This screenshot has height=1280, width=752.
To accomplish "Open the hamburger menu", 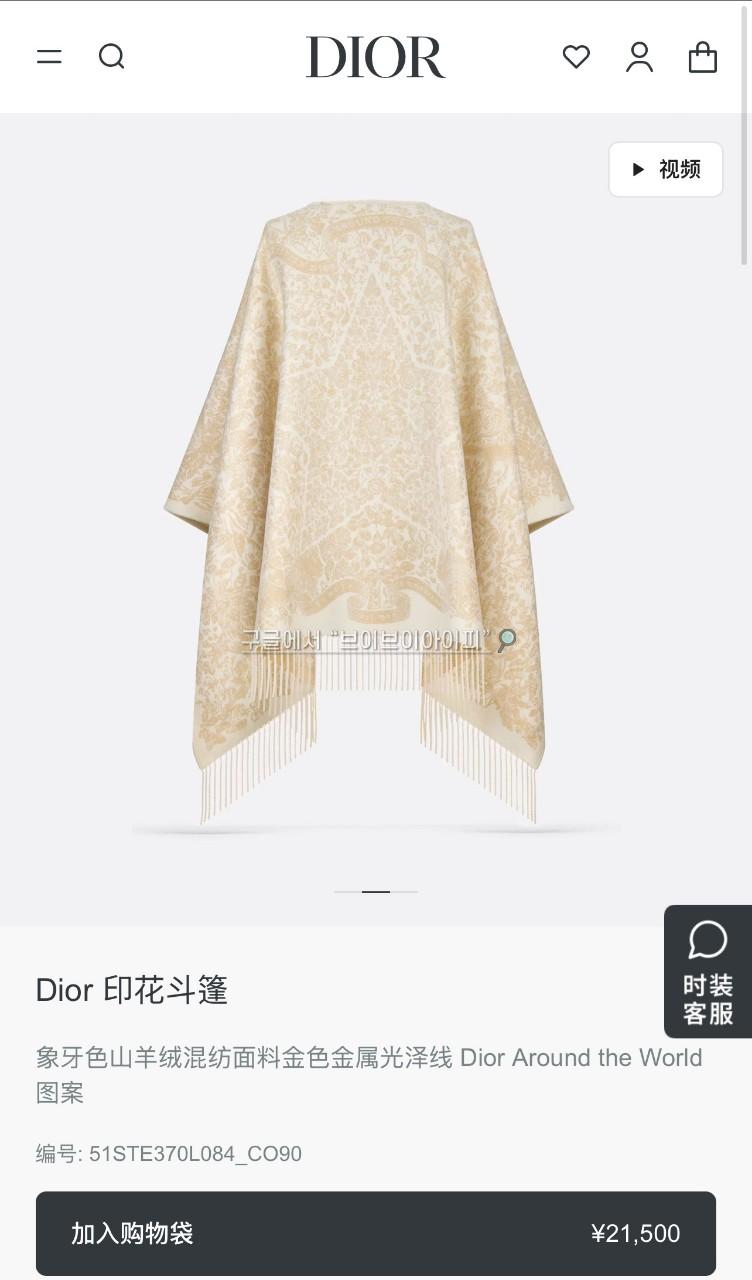I will pyautogui.click(x=49, y=57).
